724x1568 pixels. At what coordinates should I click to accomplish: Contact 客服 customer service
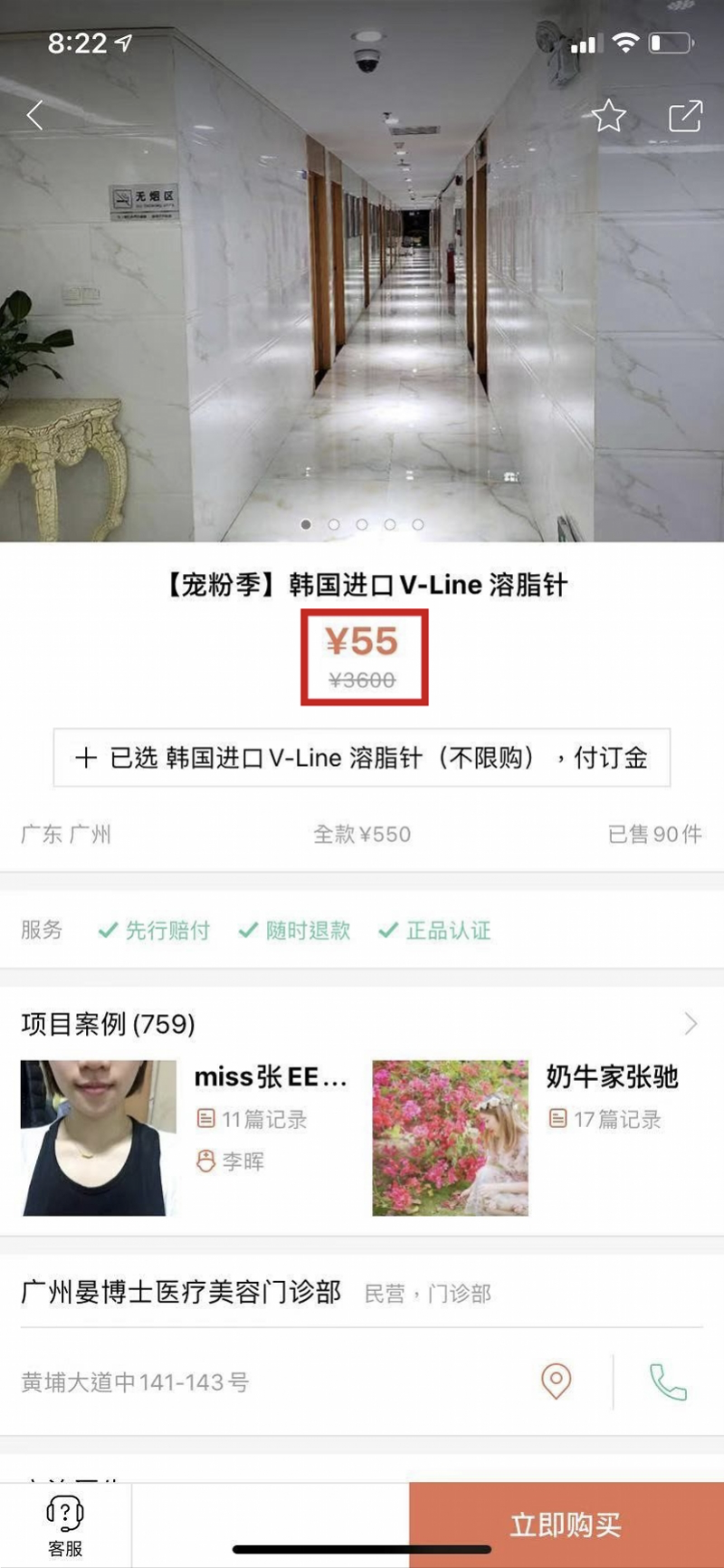[x=65, y=1526]
